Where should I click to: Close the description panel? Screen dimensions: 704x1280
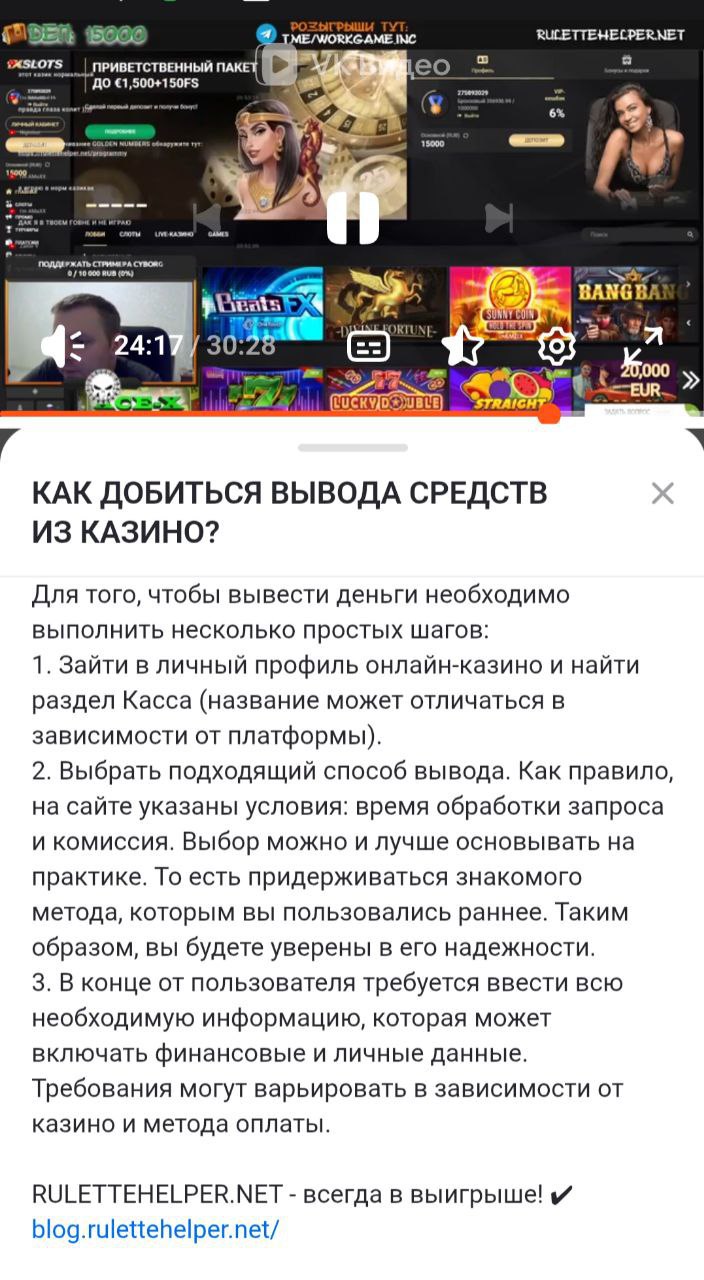point(662,493)
